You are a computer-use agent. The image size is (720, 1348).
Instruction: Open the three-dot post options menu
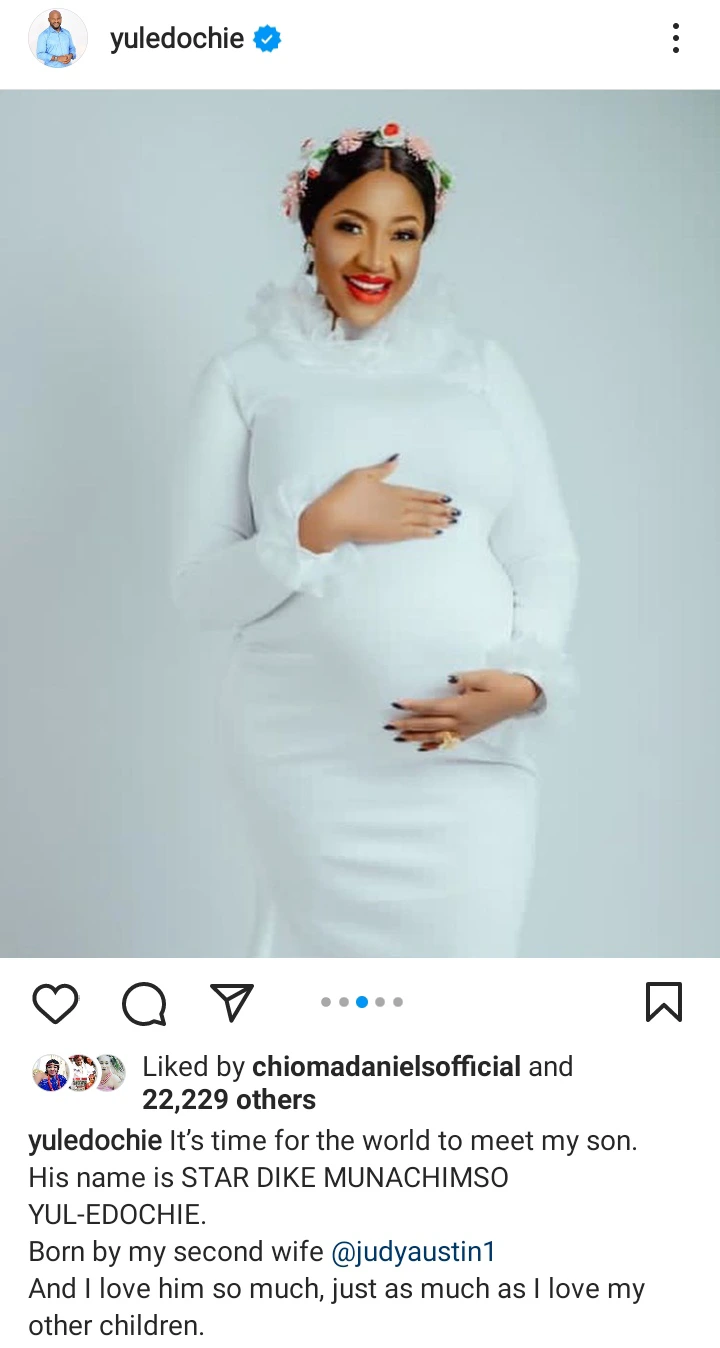coord(676,40)
